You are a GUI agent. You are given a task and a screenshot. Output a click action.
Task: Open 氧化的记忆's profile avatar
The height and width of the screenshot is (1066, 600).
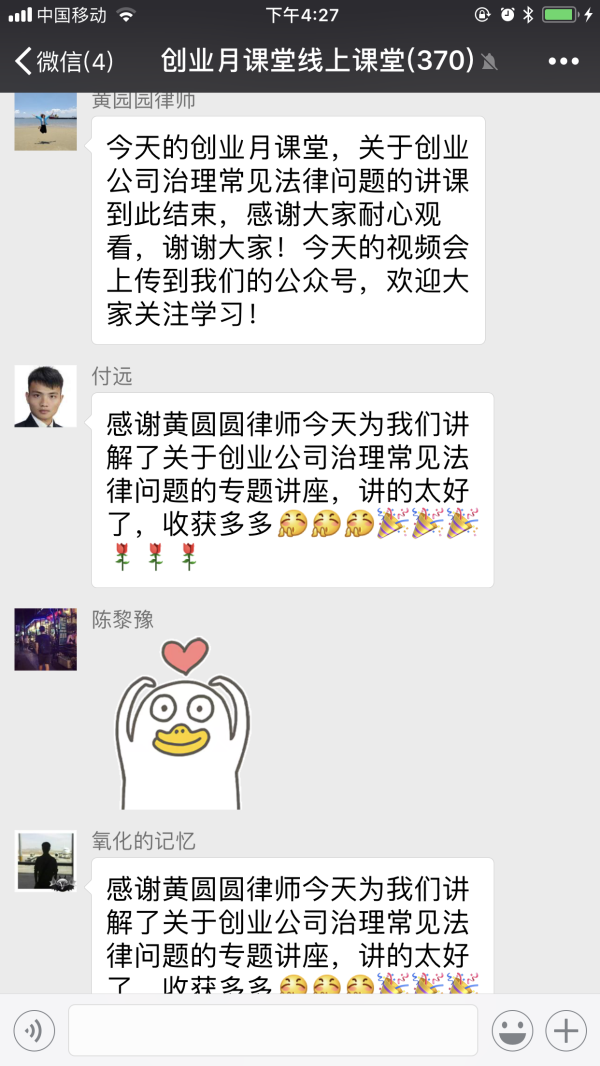(45, 861)
